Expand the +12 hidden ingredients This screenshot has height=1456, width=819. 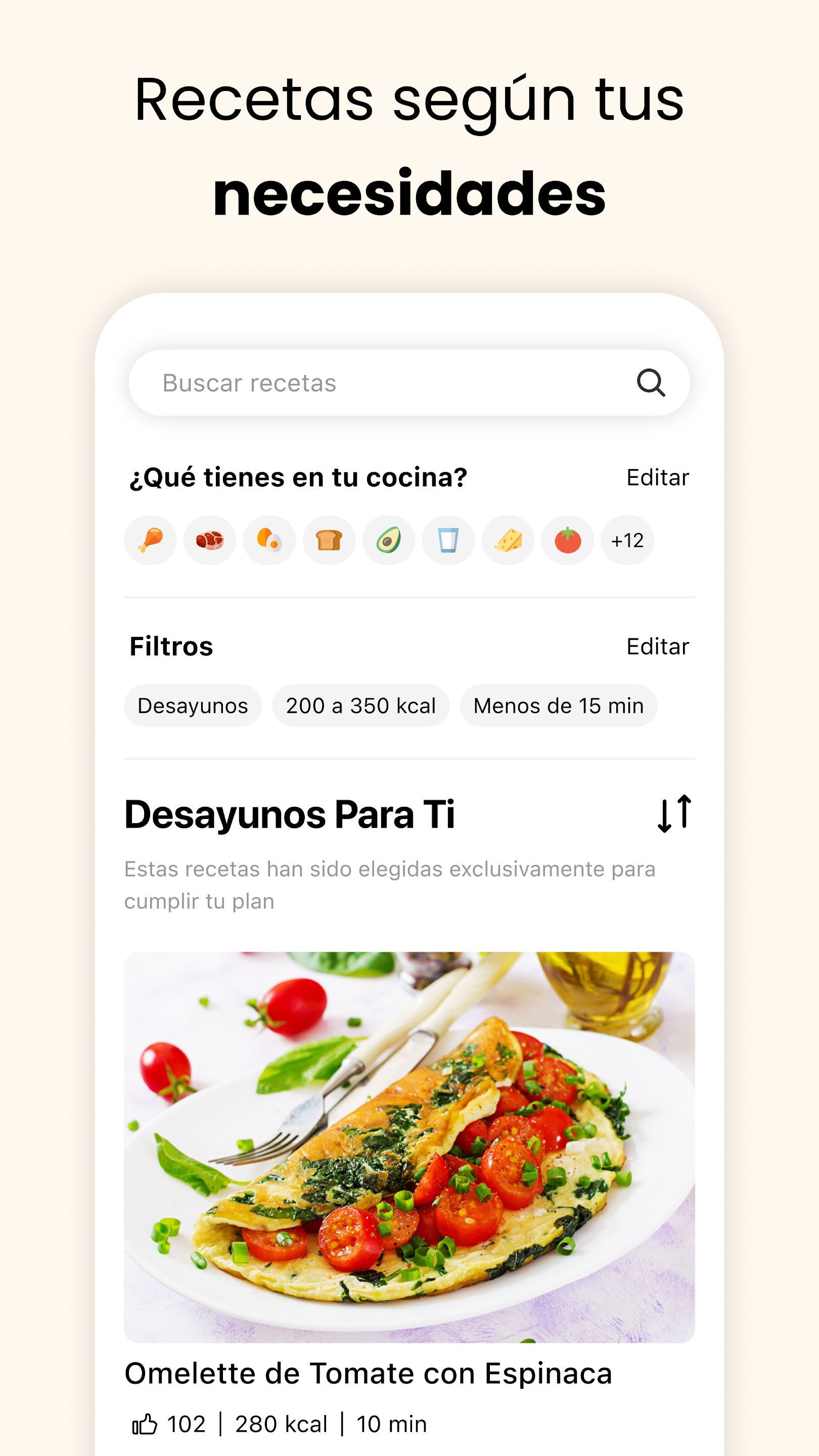pos(626,540)
